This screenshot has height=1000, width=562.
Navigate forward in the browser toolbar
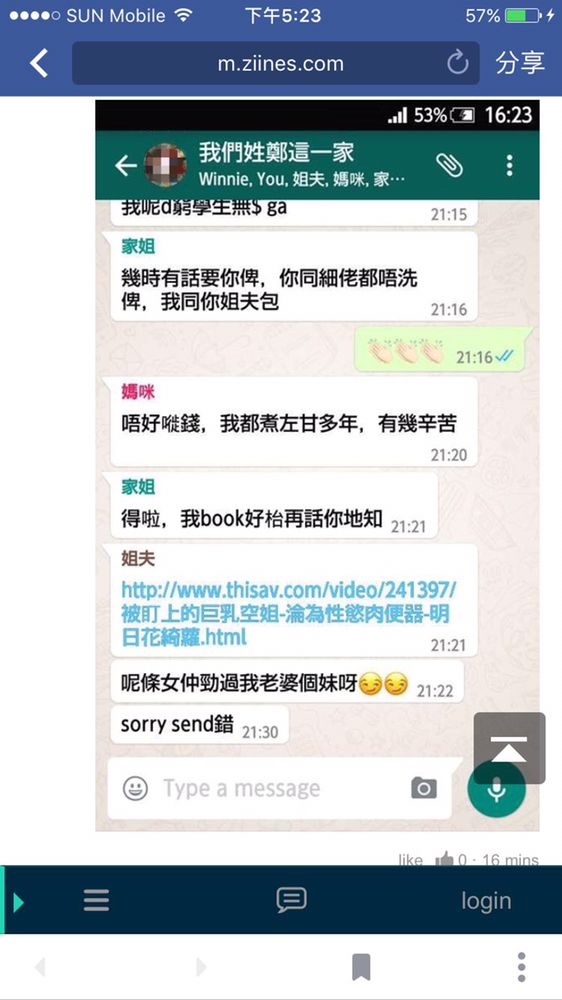tap(201, 967)
